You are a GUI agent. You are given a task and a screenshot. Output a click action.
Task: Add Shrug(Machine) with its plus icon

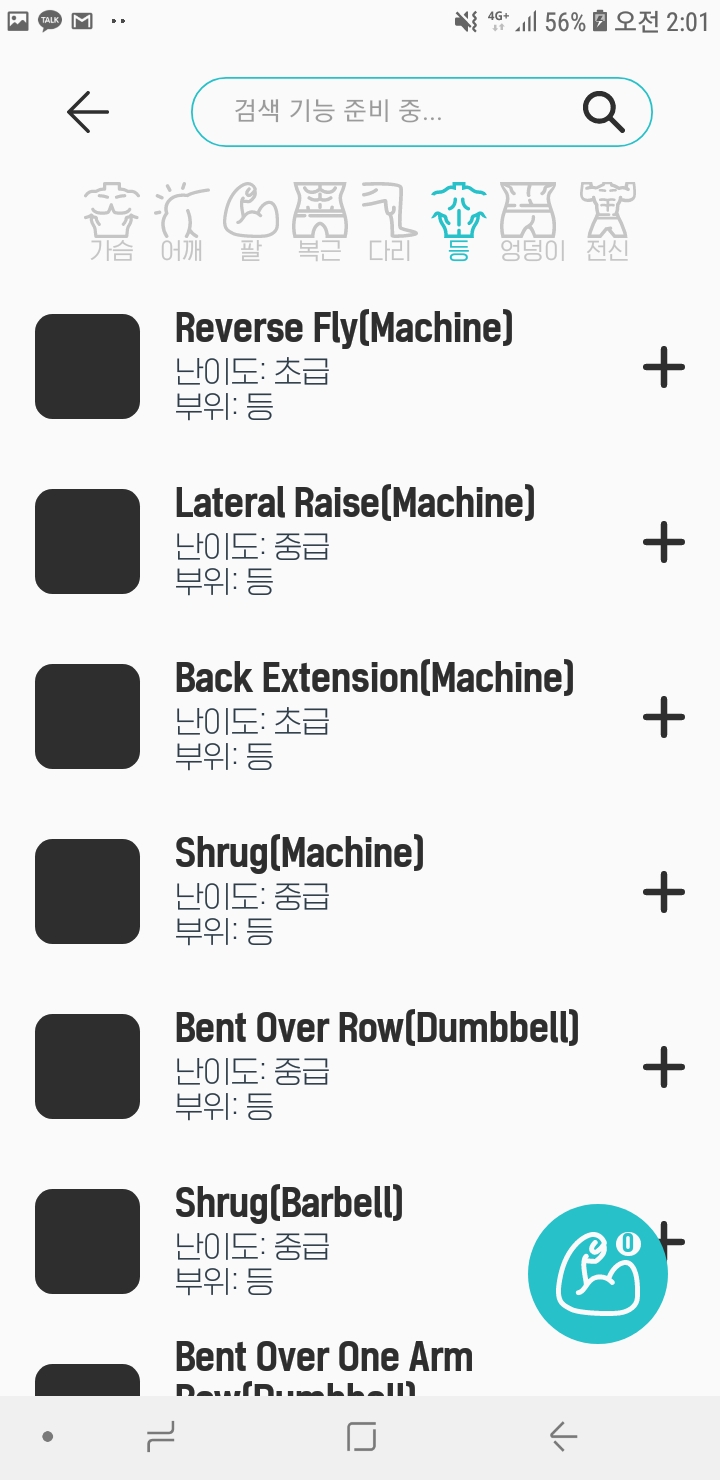tap(663, 892)
